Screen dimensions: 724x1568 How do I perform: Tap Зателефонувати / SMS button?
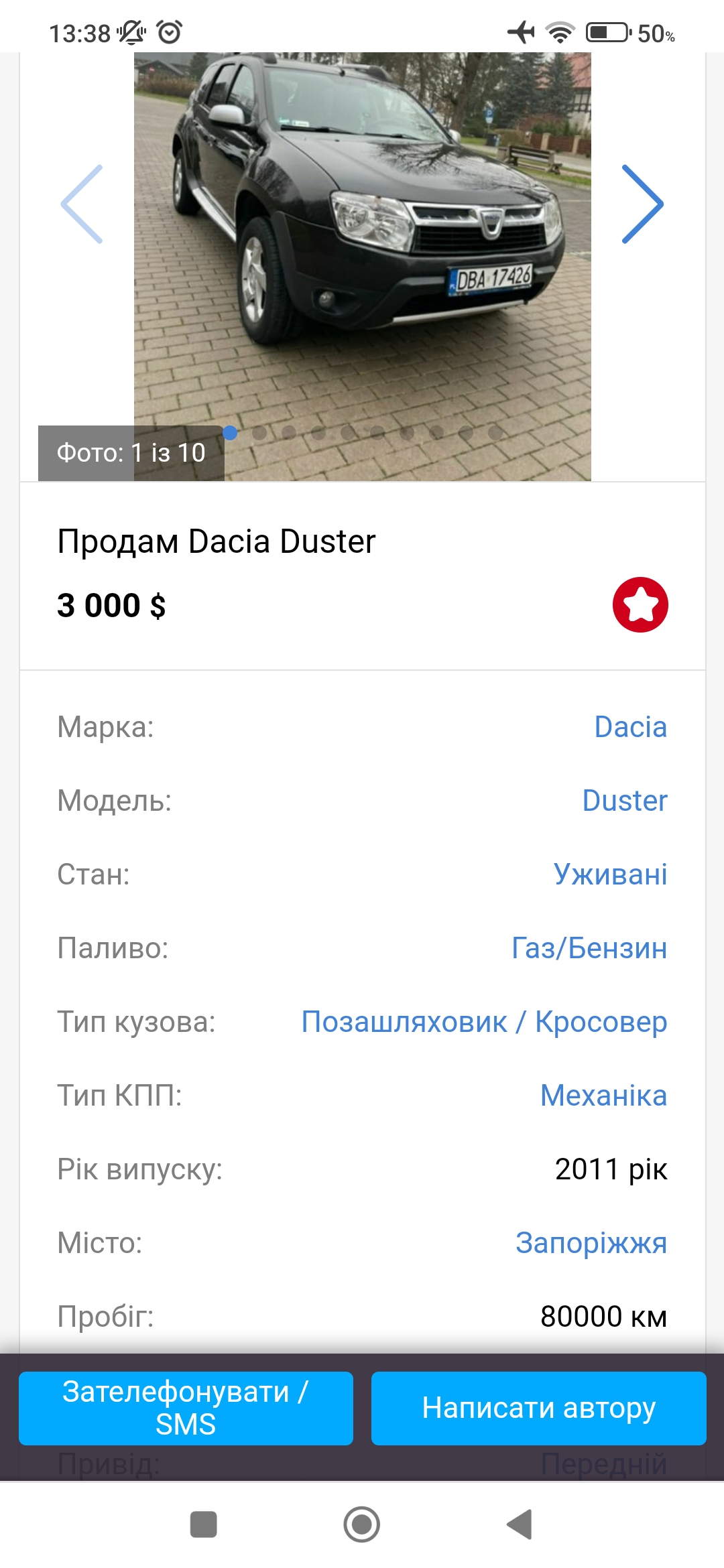point(186,1408)
